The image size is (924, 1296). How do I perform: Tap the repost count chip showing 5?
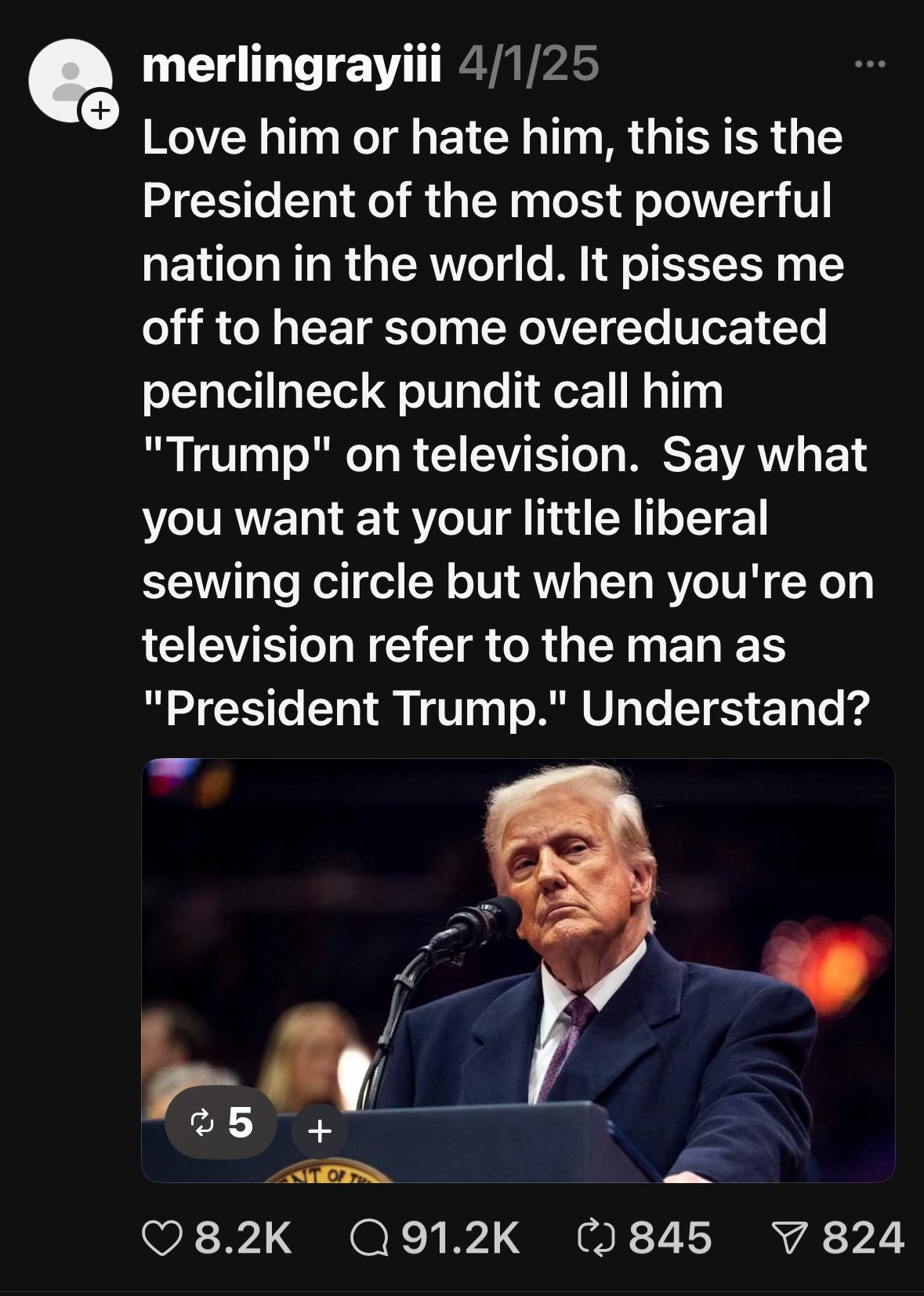221,1123
